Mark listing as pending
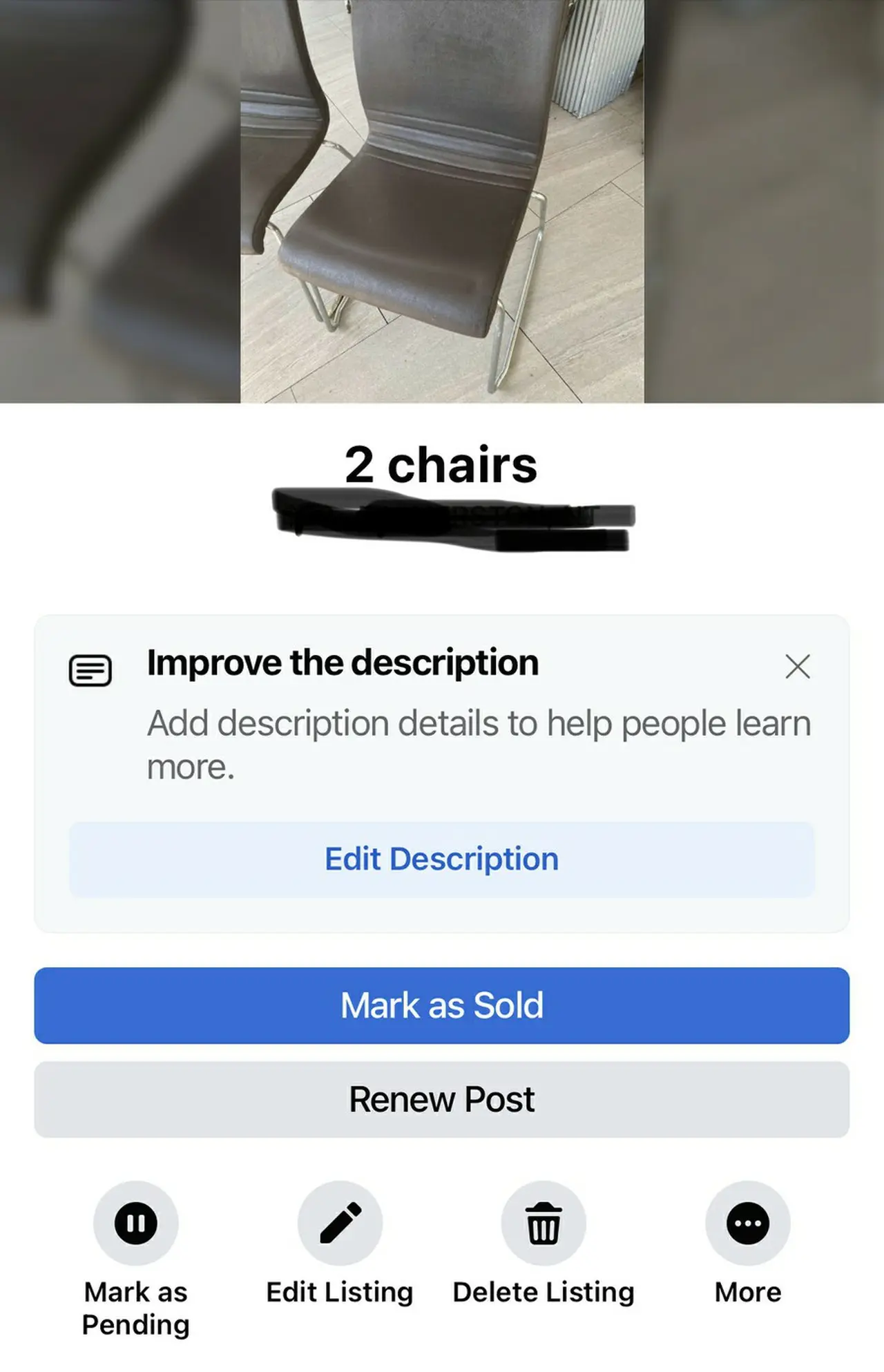Screen dimensions: 884x1372 (136, 1223)
